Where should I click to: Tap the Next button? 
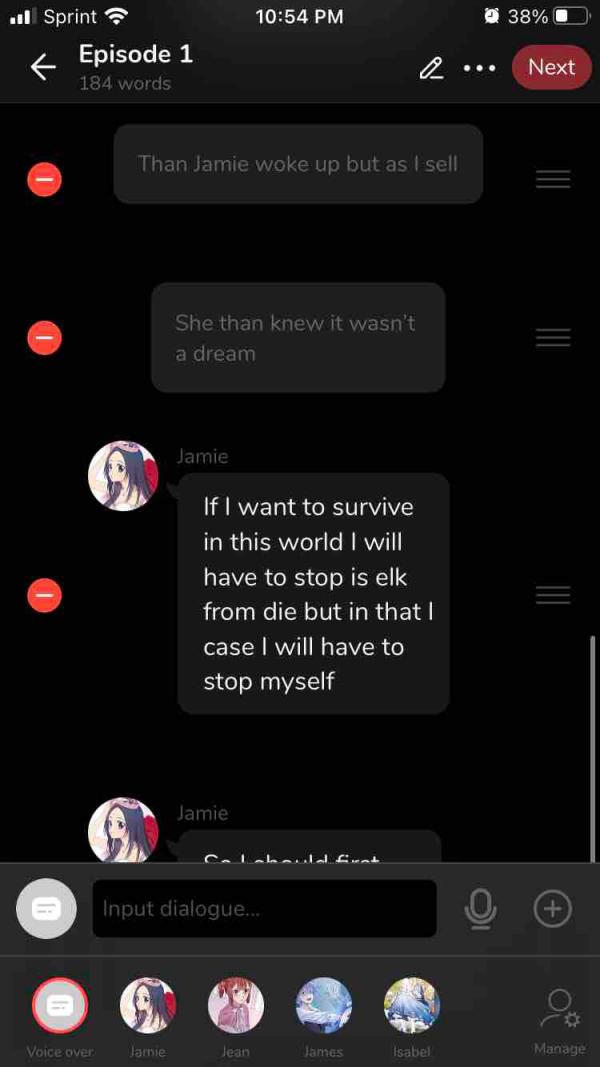click(551, 67)
